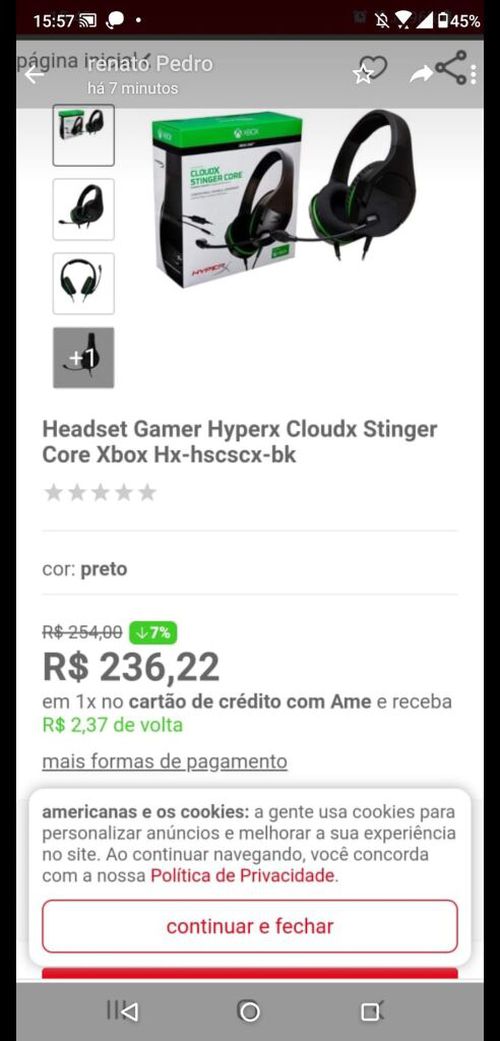
Task: Select the first thumbnail showing box and headset
Action: [x=84, y=135]
